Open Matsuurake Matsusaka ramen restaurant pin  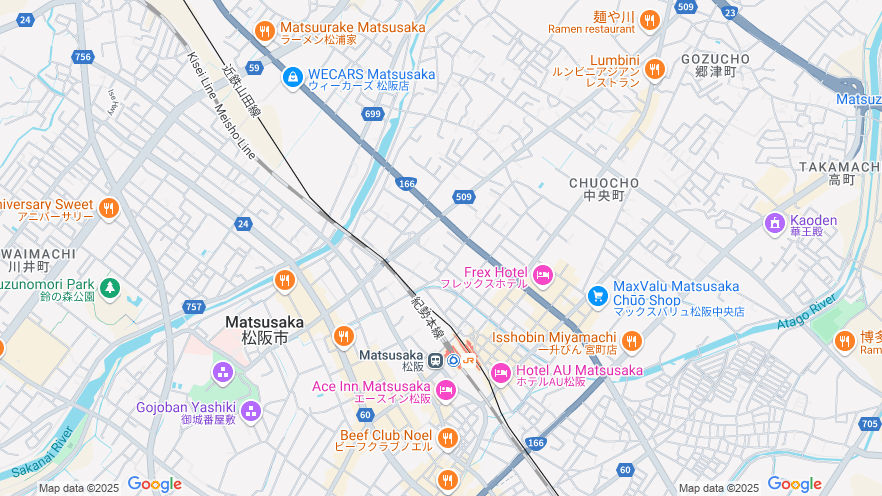pos(265,31)
